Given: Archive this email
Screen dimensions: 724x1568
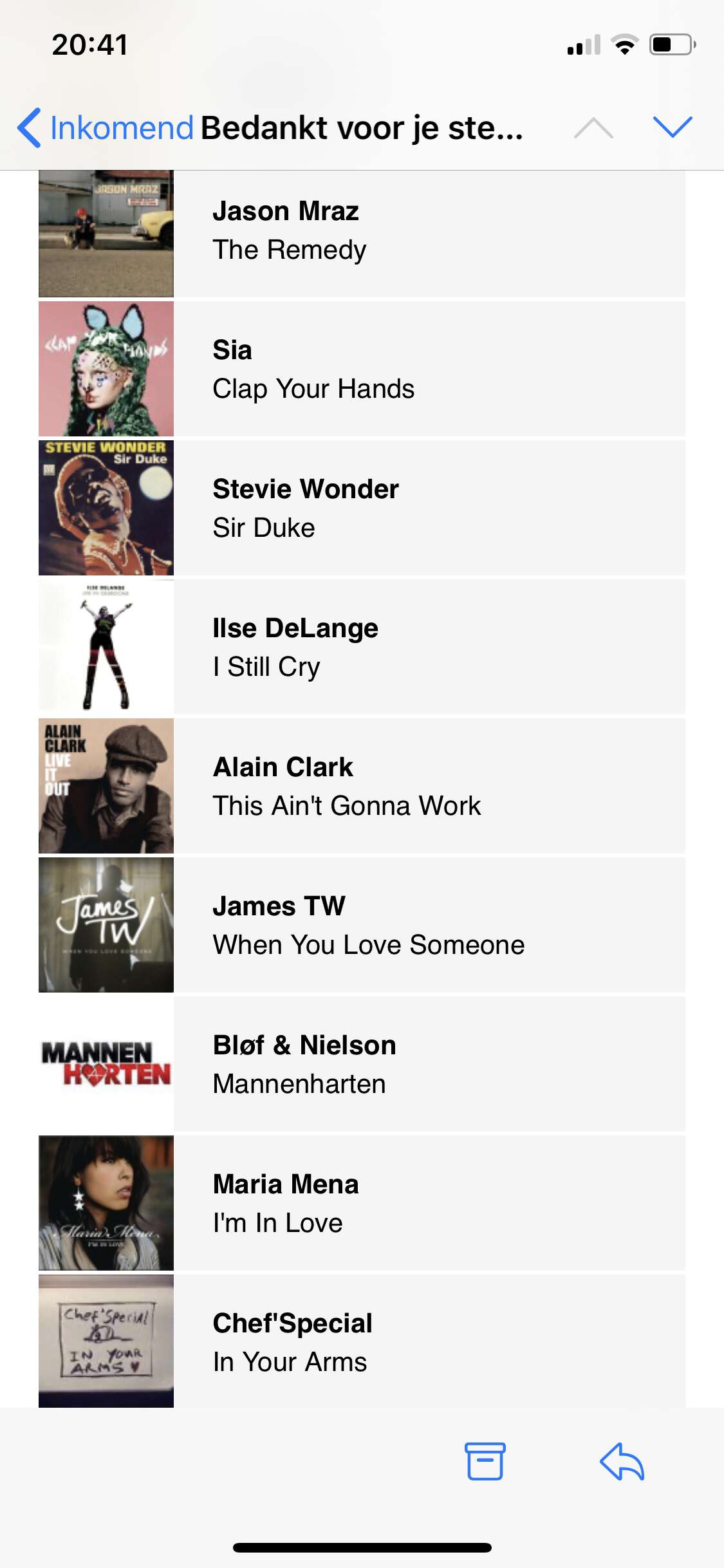Looking at the screenshot, I should (485, 1461).
